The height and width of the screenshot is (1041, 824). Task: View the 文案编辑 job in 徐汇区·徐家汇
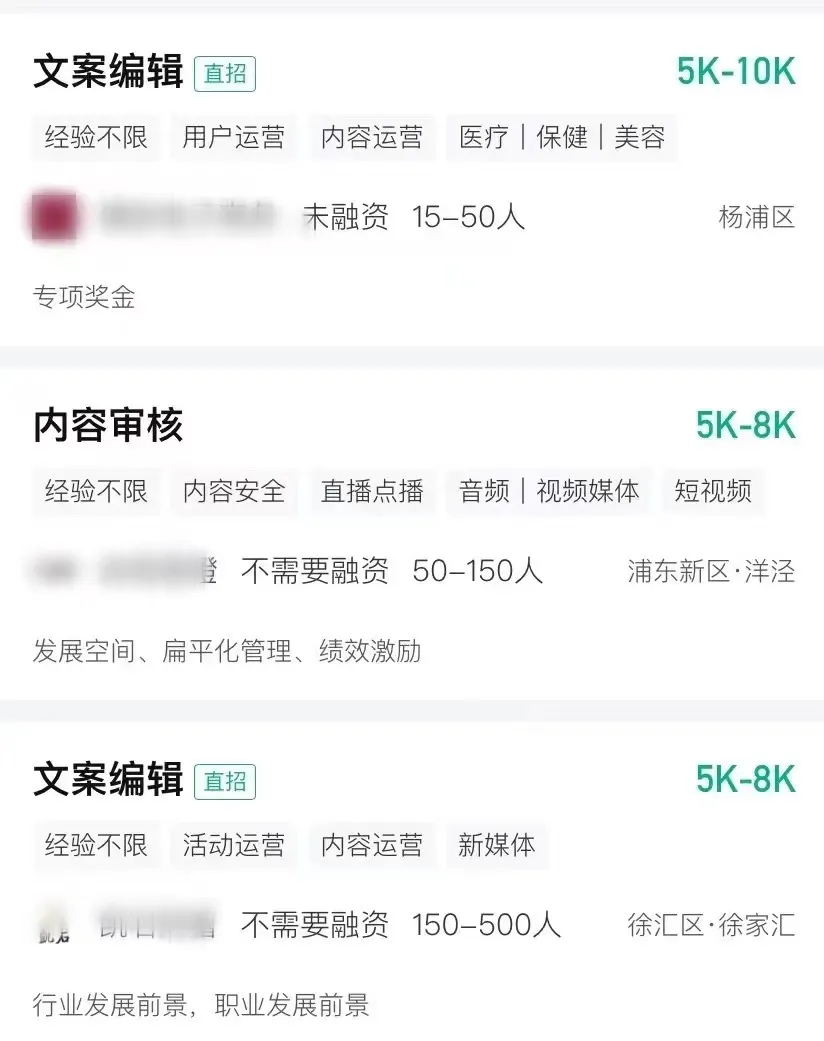click(108, 780)
